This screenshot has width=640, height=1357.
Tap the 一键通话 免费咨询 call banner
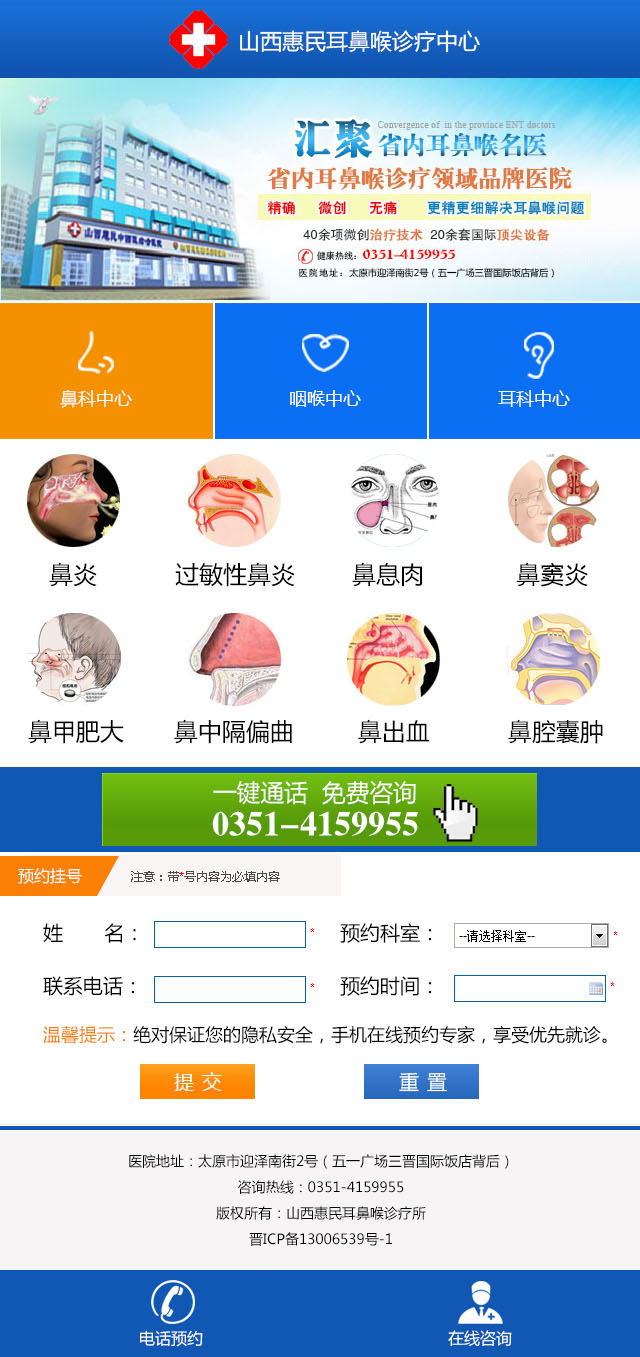pos(319,809)
